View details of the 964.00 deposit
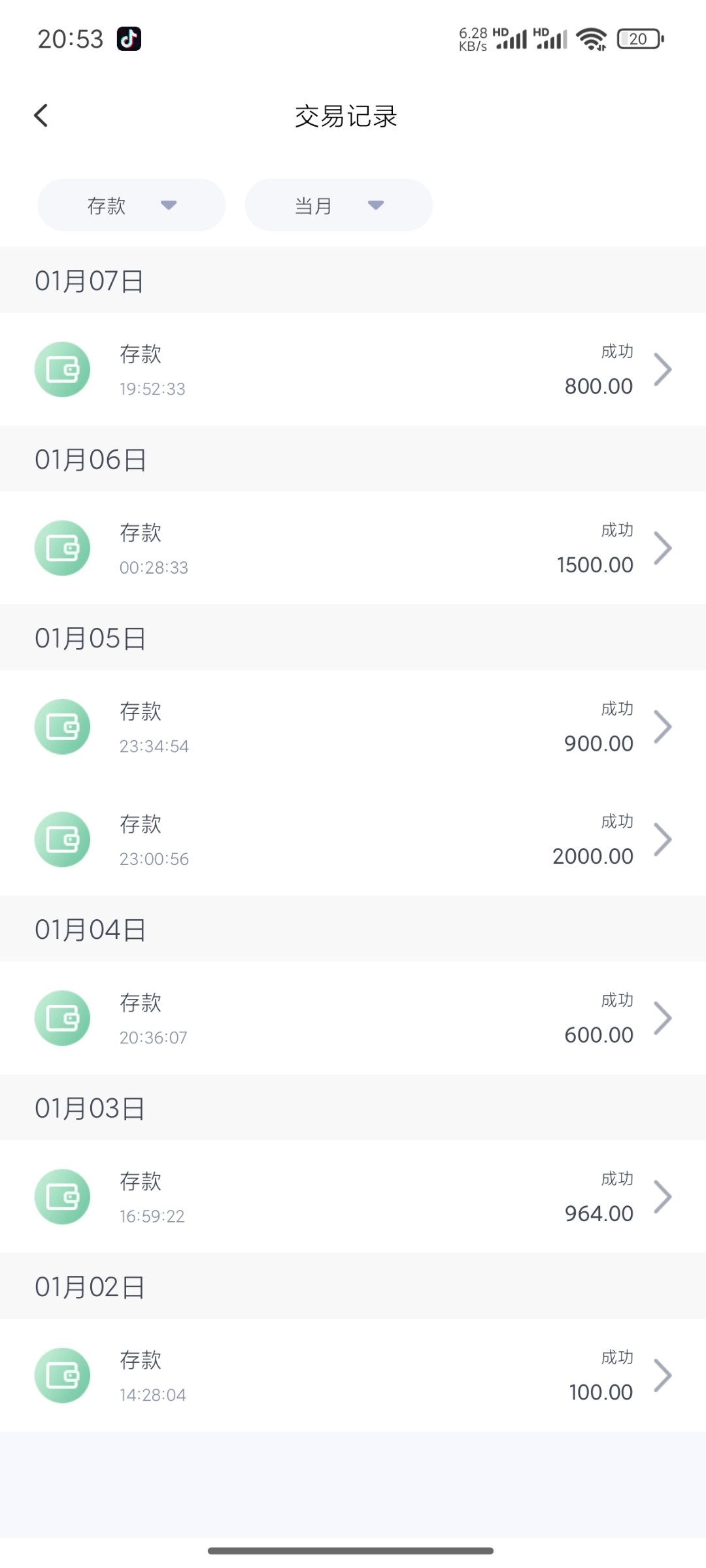 coord(353,1196)
